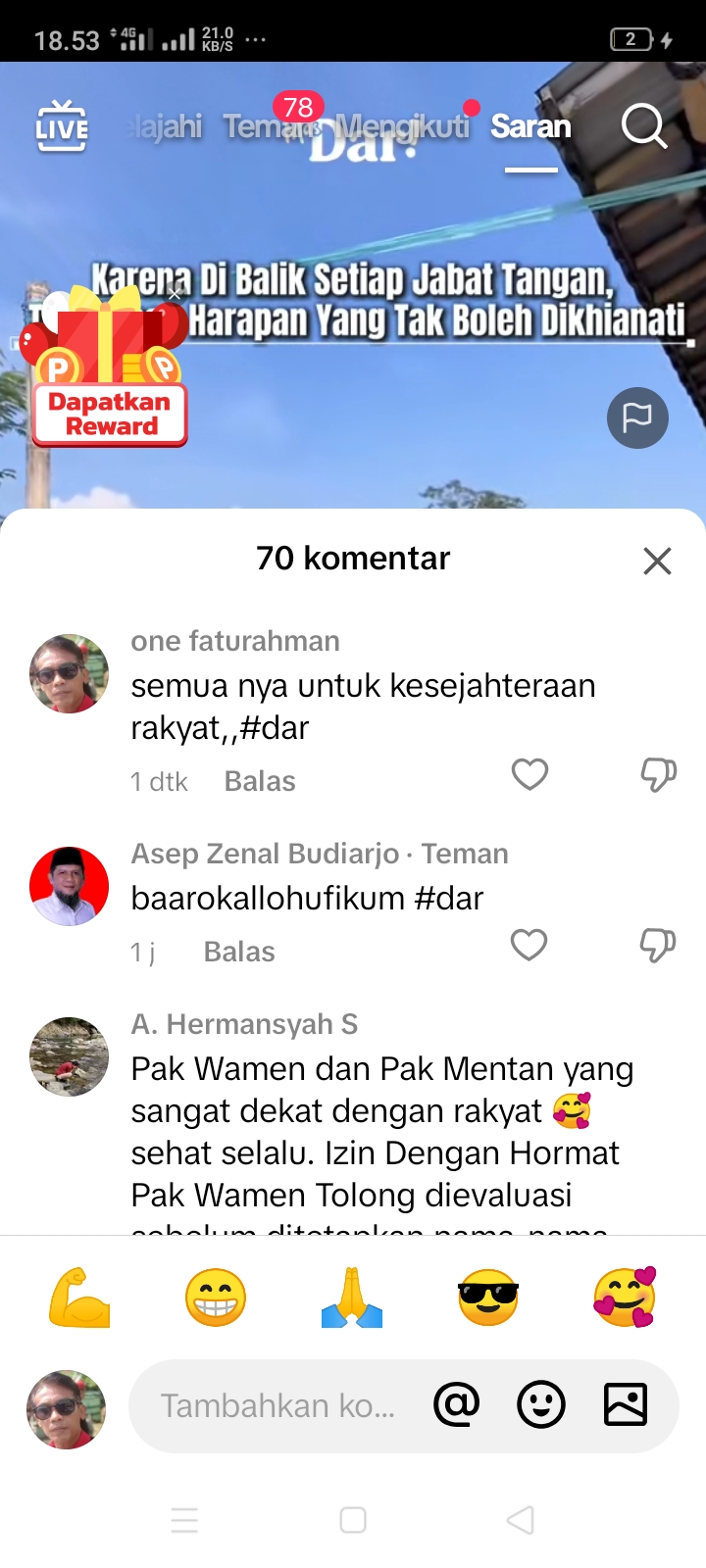Open the LIVE icon
The height and width of the screenshot is (1568, 706).
pos(62,126)
